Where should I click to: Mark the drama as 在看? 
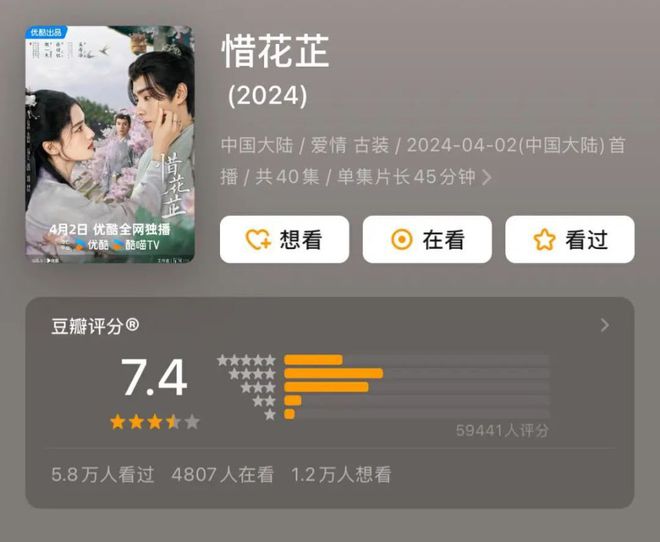click(427, 239)
